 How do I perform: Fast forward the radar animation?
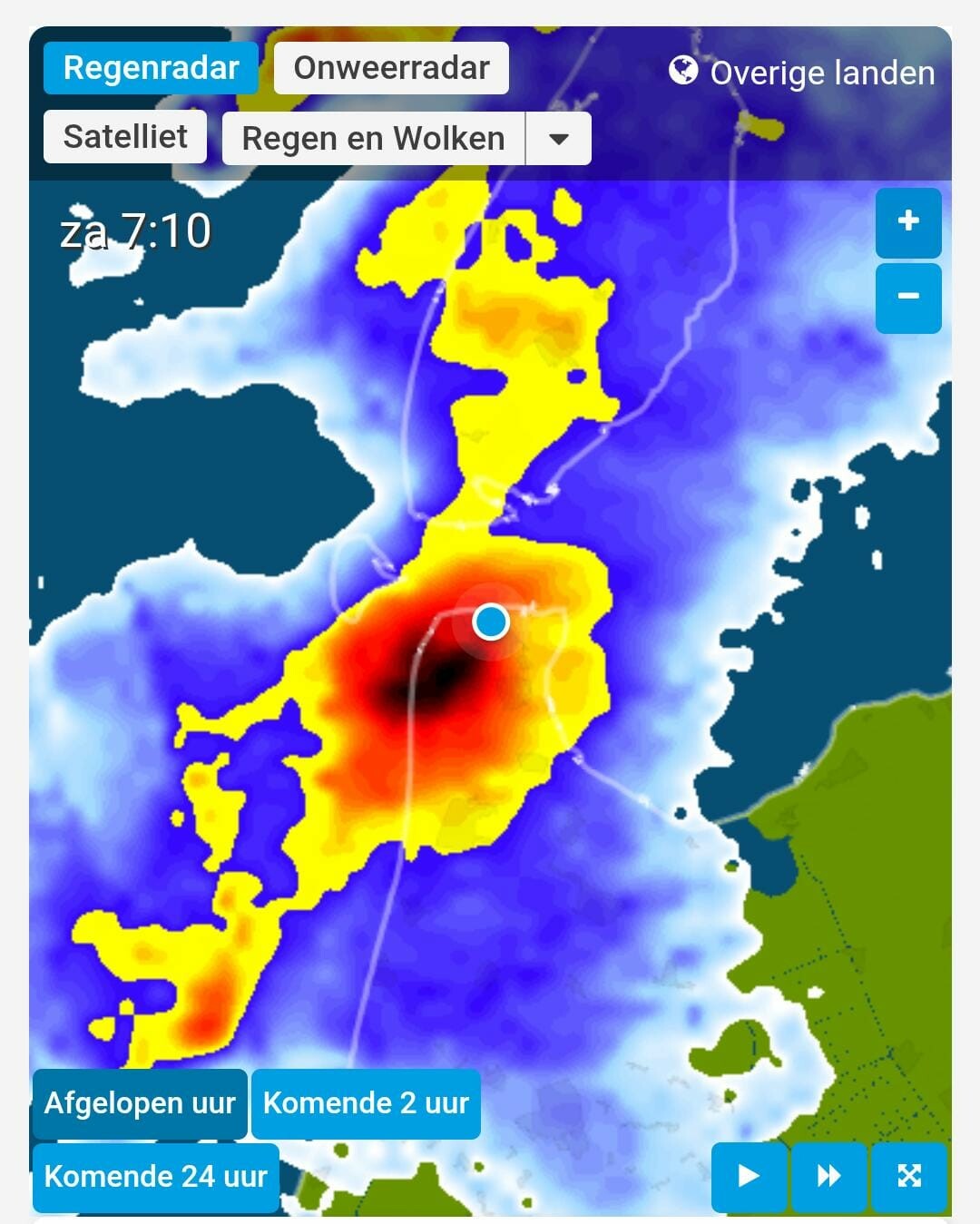829,1177
